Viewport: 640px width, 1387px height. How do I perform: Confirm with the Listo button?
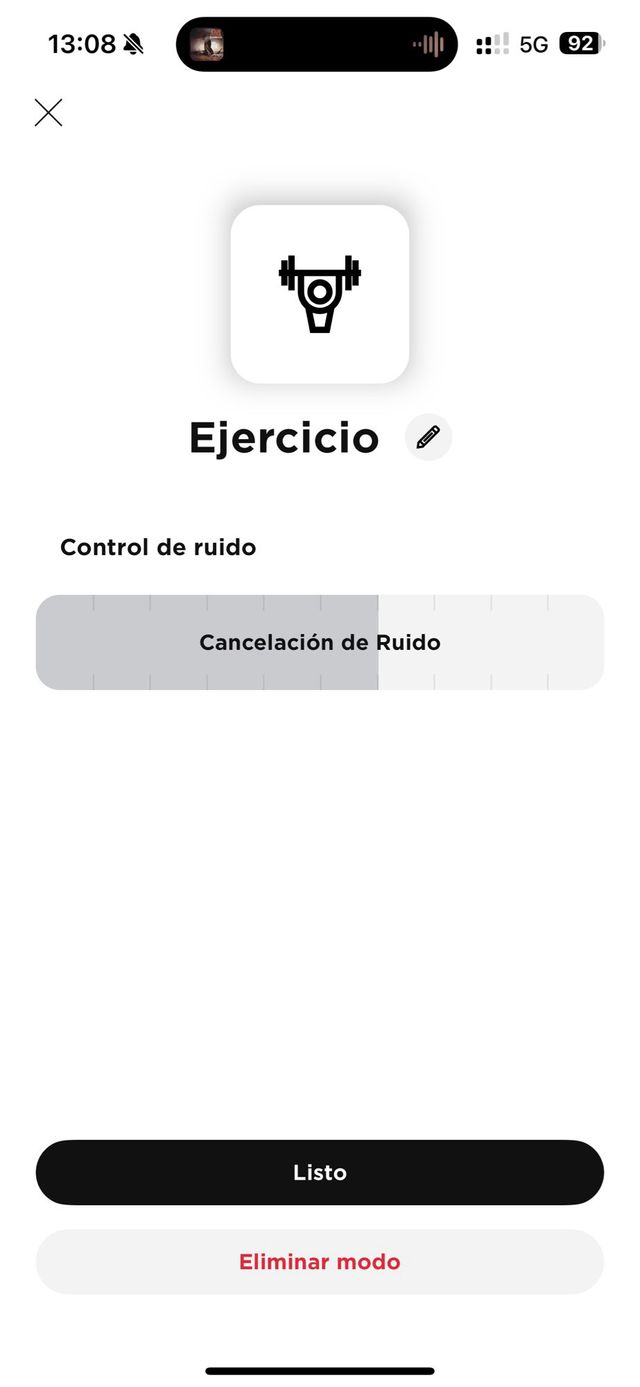[320, 1172]
